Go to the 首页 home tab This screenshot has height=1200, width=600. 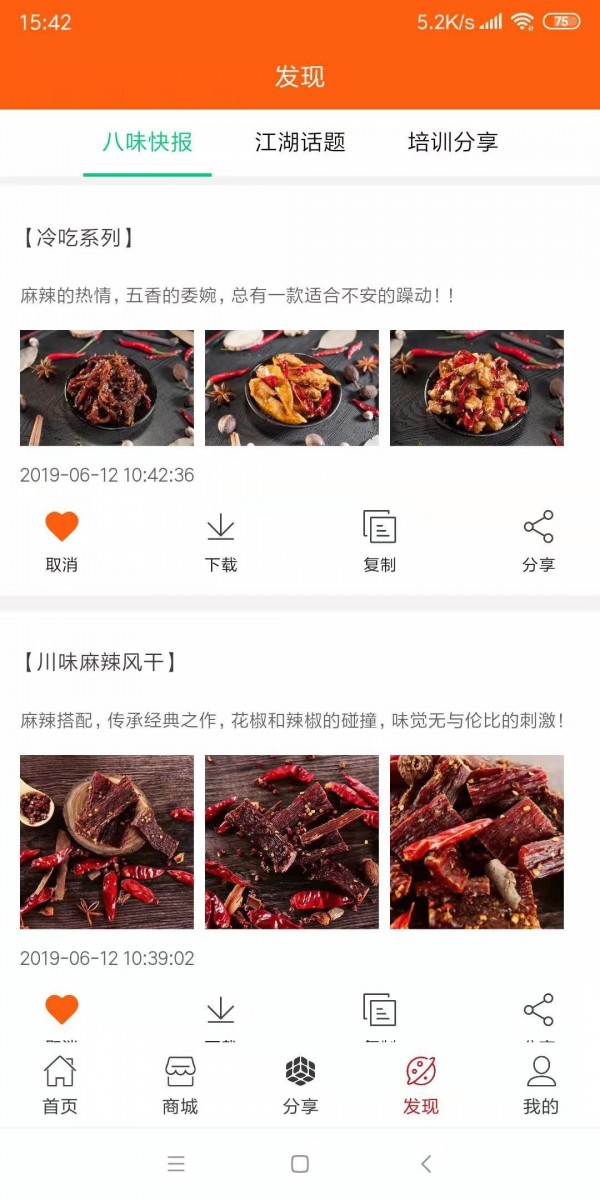pyautogui.click(x=60, y=1084)
